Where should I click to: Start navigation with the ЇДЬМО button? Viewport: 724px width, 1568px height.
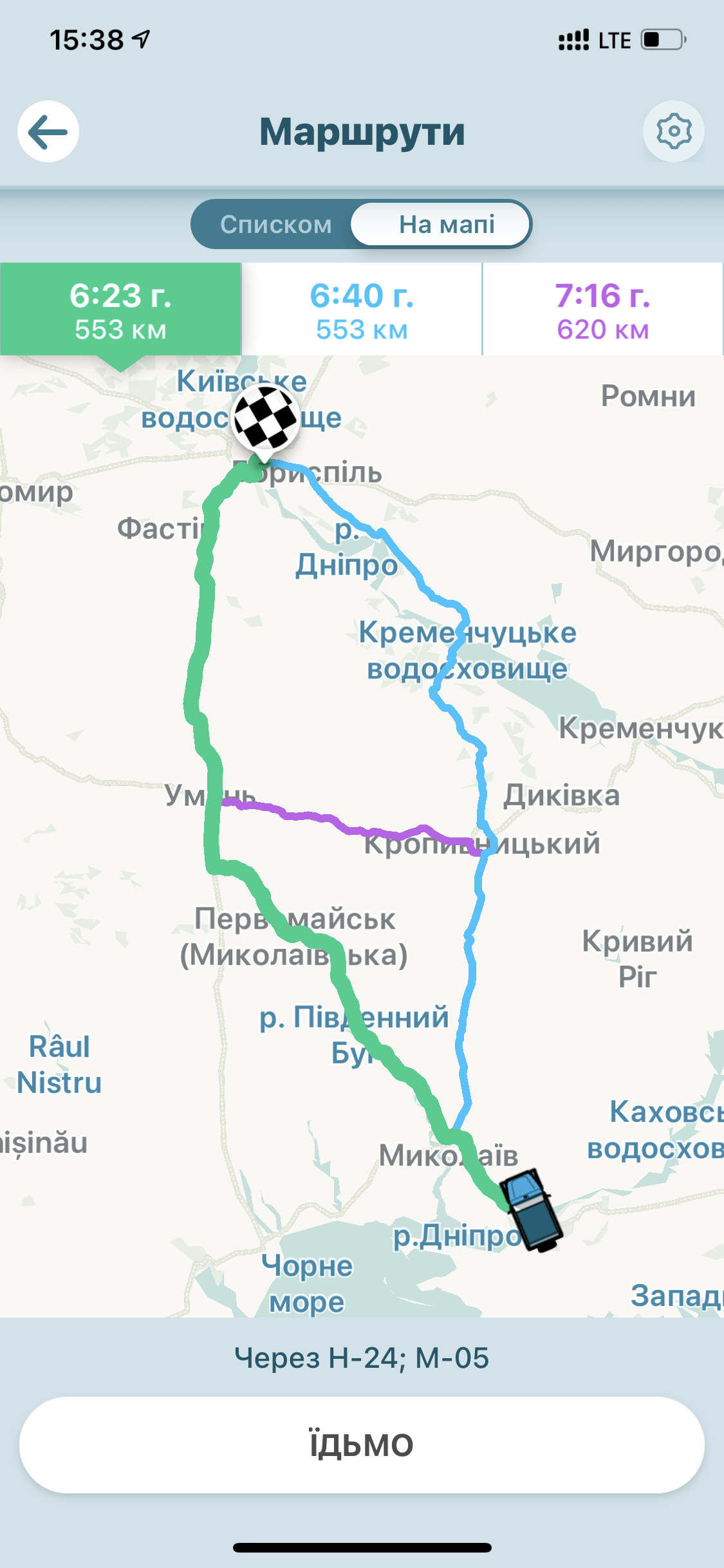tap(362, 1444)
